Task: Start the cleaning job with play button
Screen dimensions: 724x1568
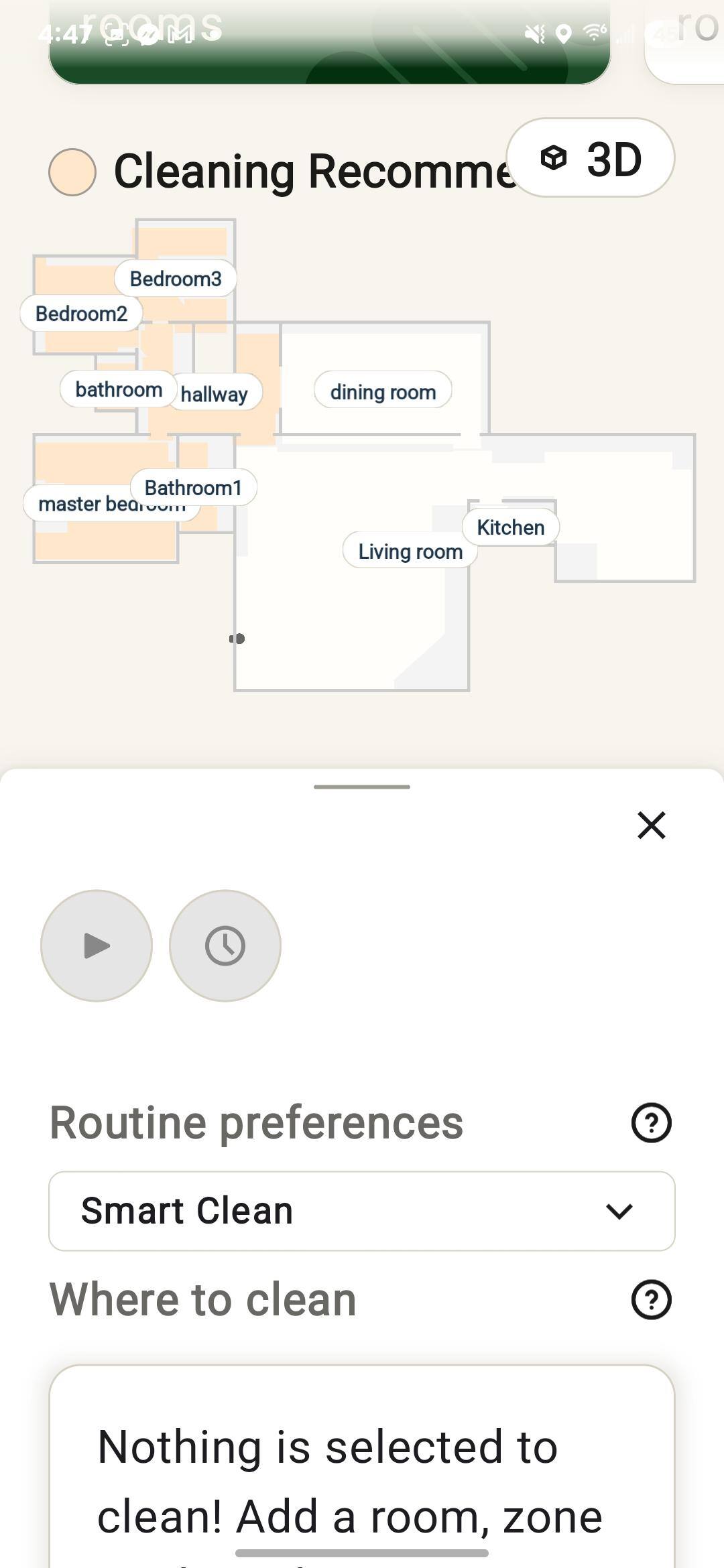Action: [x=97, y=945]
